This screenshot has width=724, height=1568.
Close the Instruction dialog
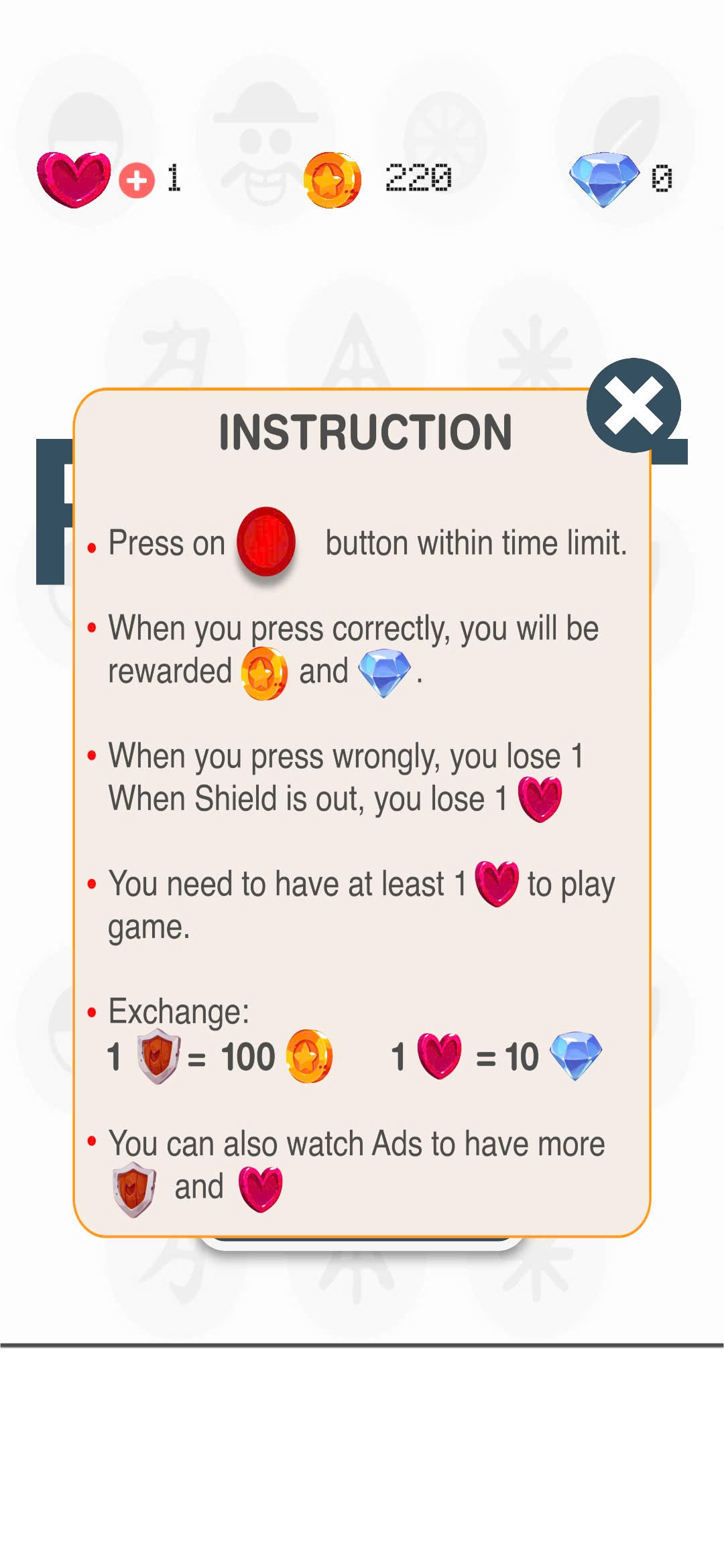coord(633,405)
